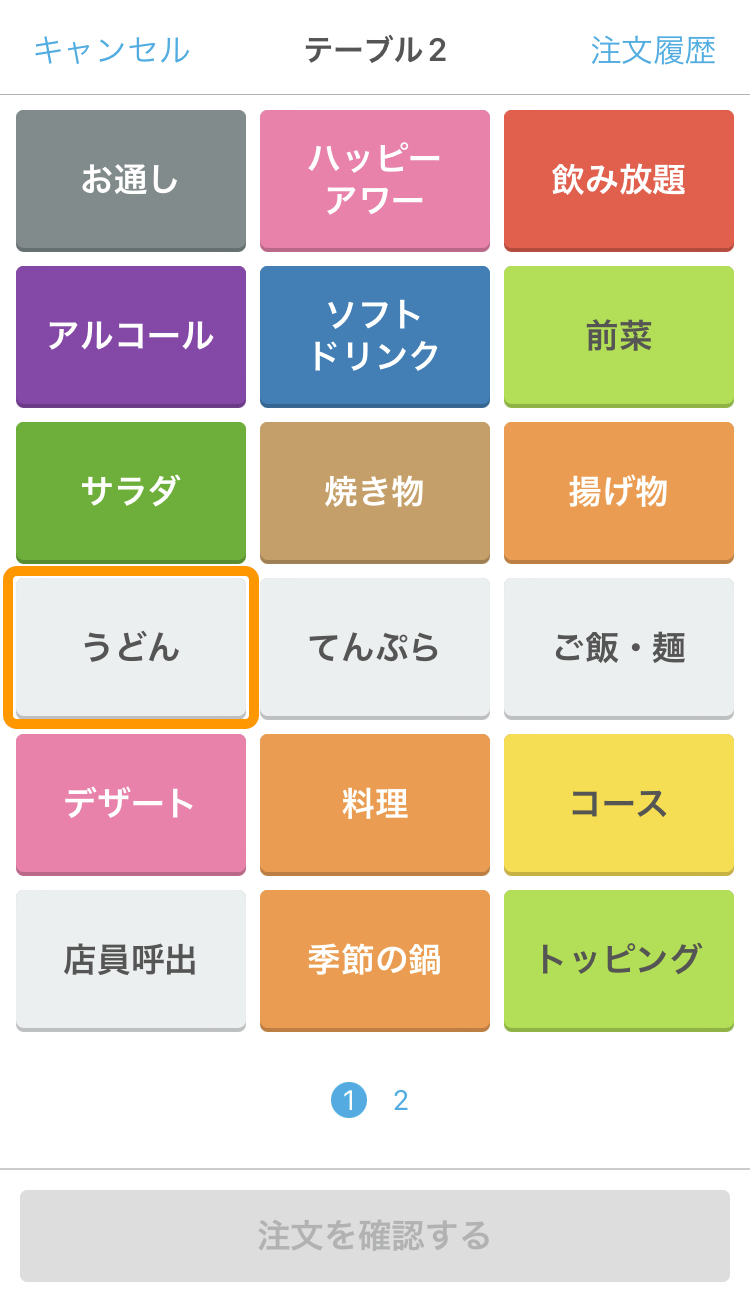Open the コース category
The width and height of the screenshot is (750, 1300).
coord(619,804)
